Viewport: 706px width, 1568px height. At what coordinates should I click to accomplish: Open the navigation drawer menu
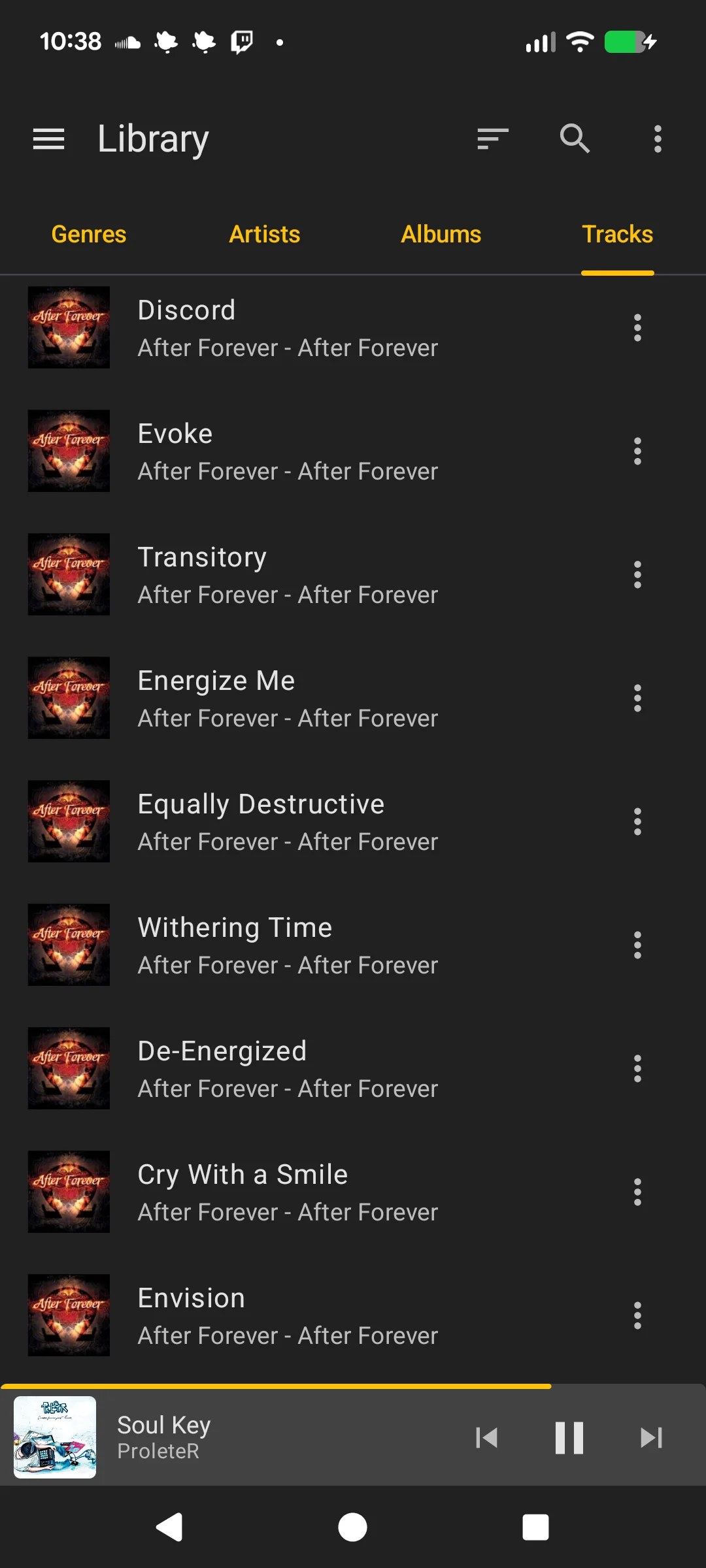coord(49,139)
